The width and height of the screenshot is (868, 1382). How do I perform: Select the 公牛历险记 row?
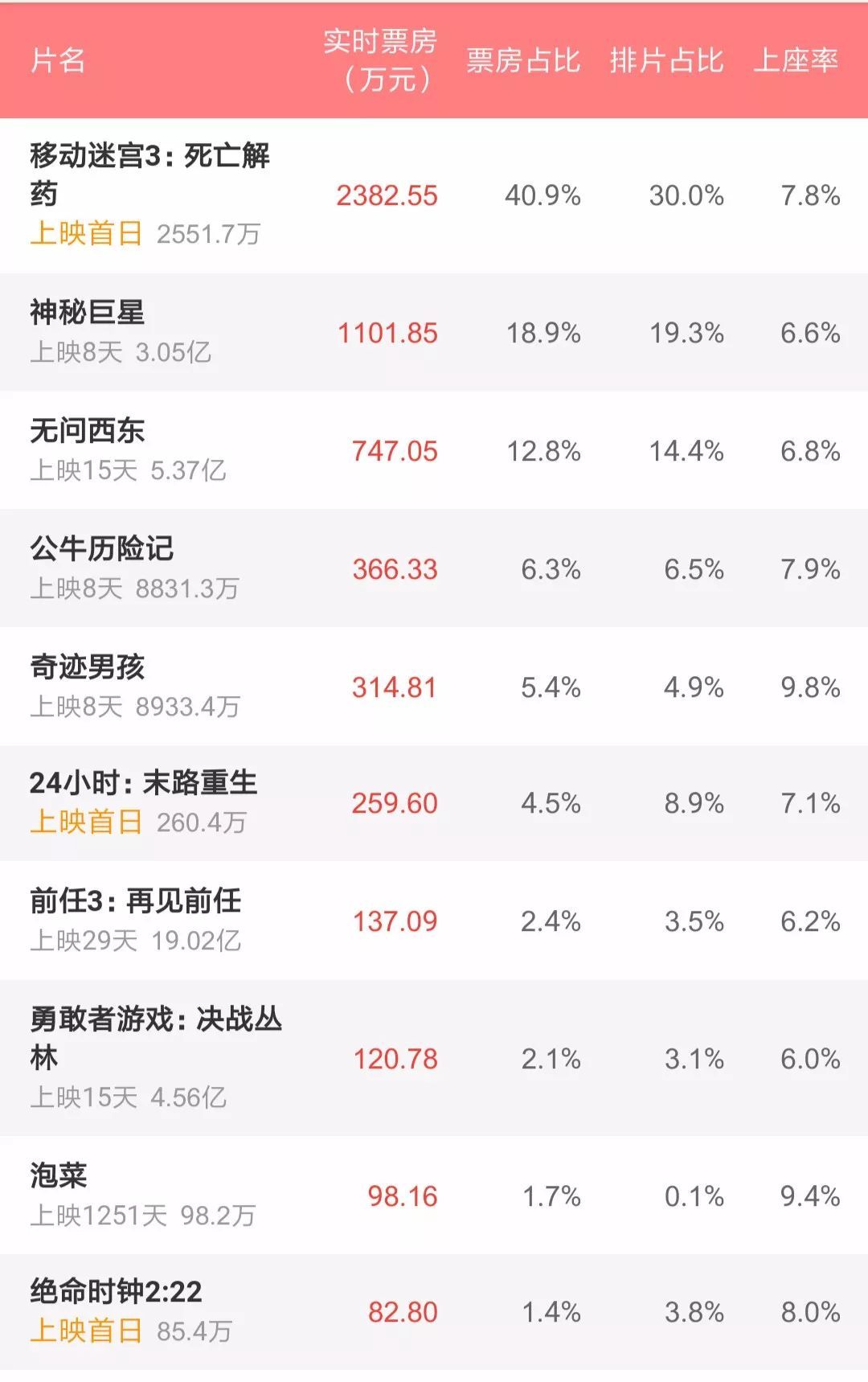pos(101,549)
